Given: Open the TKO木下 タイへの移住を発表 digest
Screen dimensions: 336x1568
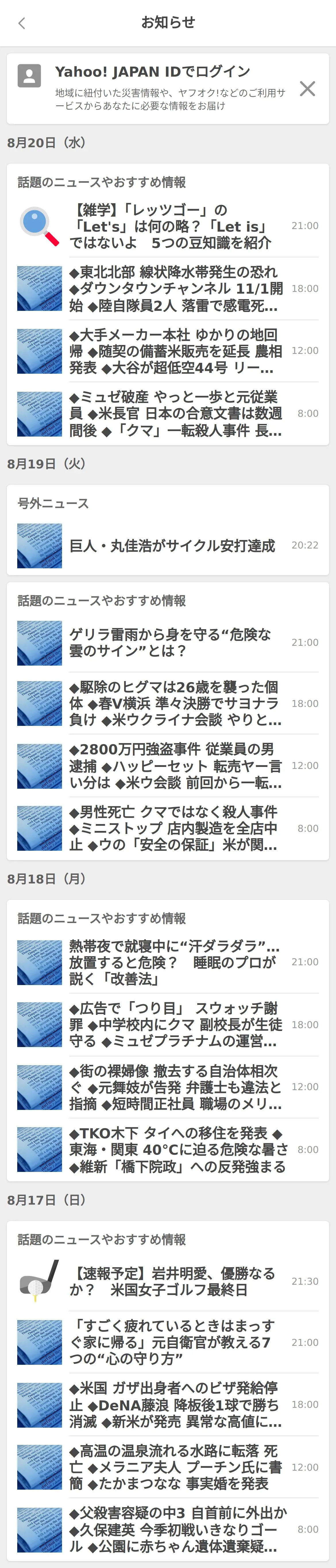Looking at the screenshot, I should coord(177,1150).
